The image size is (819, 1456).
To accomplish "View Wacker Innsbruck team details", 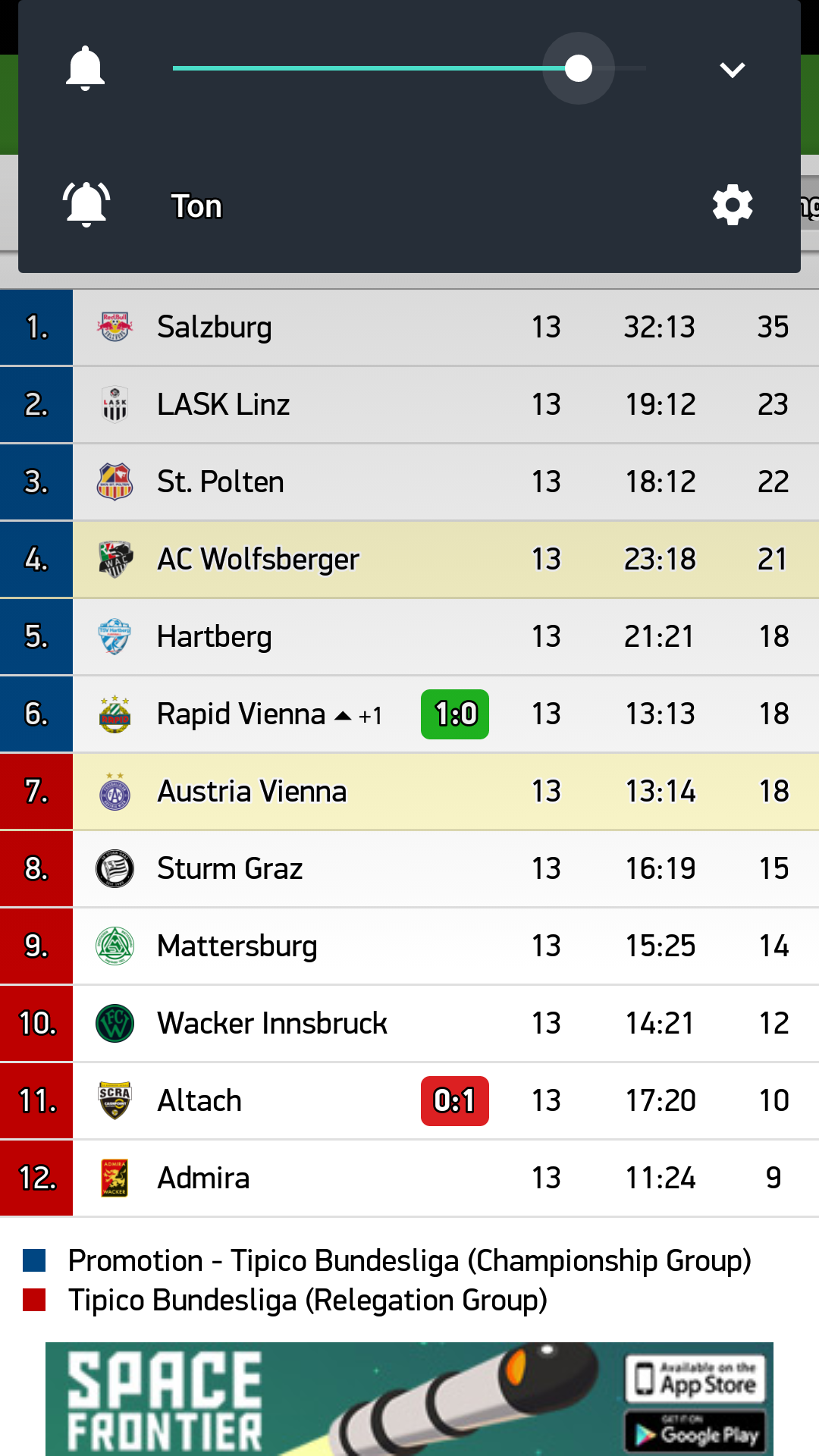I will 409,1024.
